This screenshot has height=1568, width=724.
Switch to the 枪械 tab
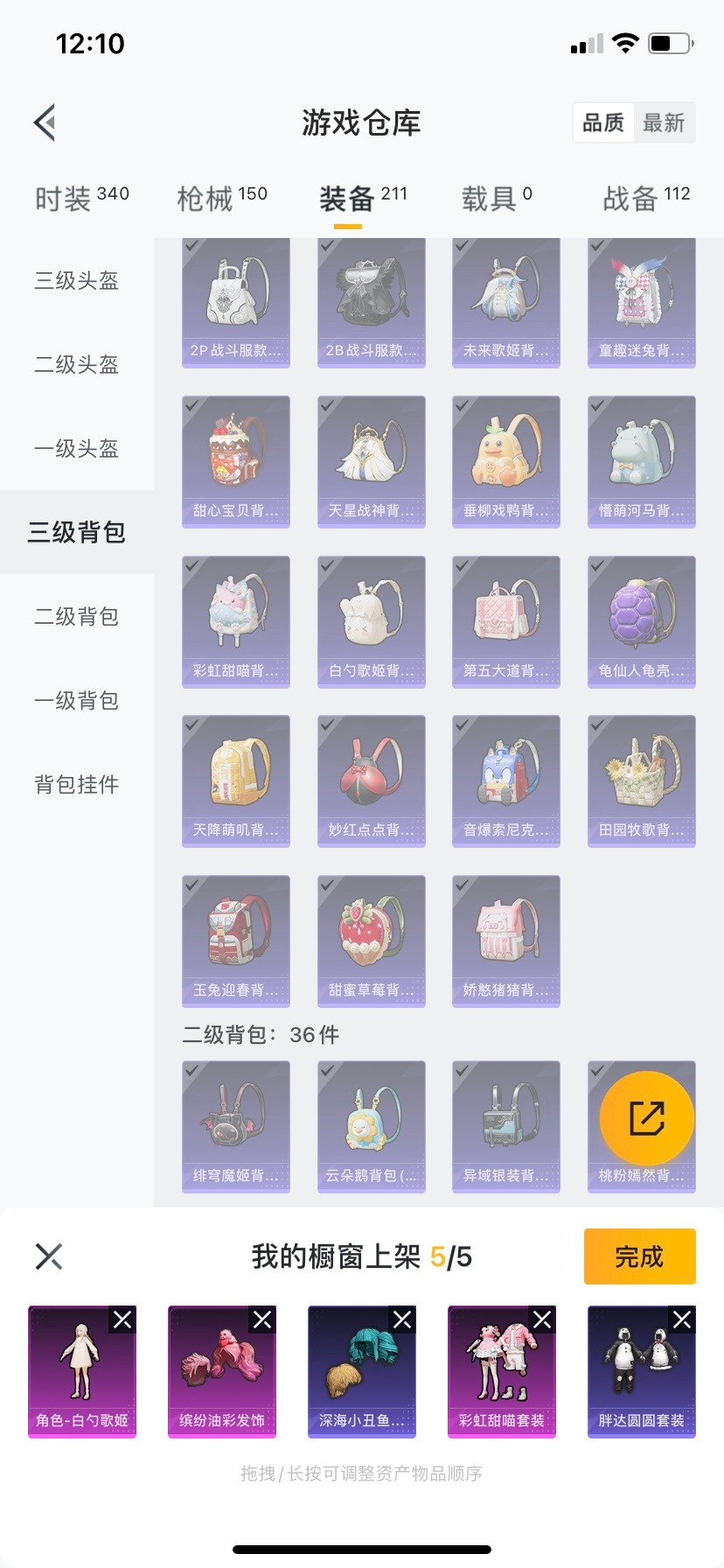click(222, 199)
